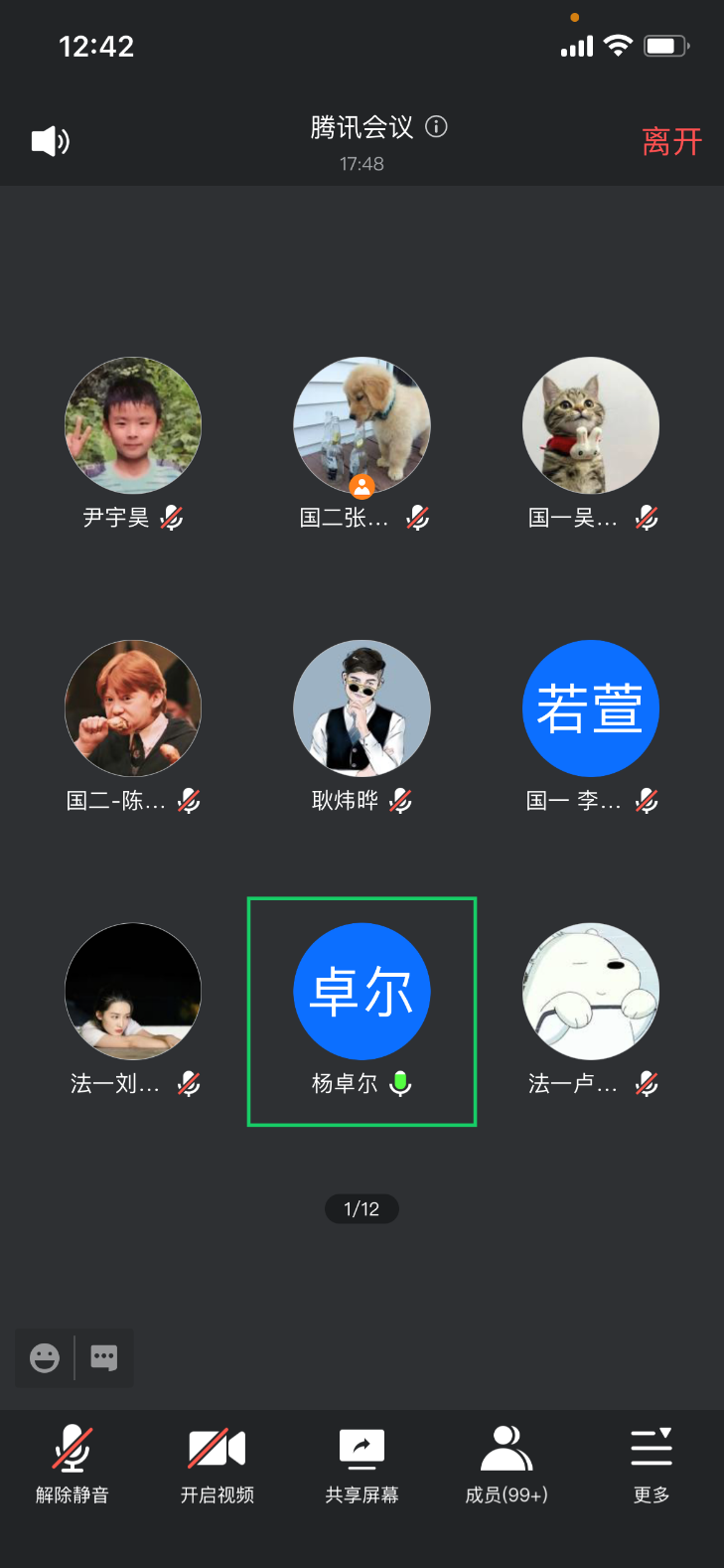Select the cat avatar participant 国一吴…
Image resolution: width=724 pixels, height=1568 pixels.
pos(591,425)
